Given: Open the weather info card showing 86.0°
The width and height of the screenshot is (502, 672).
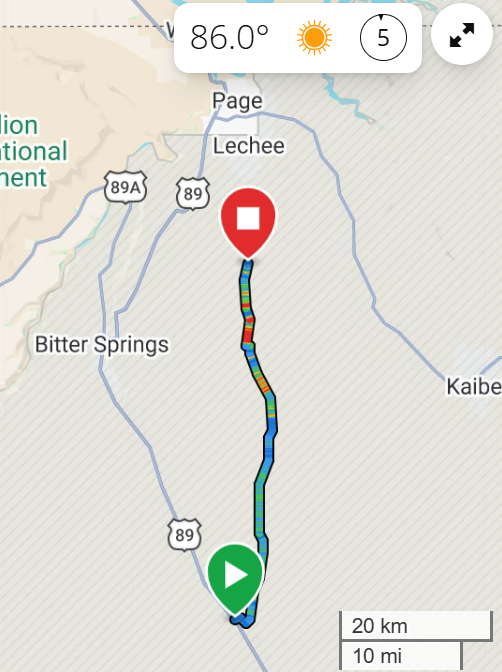Looking at the screenshot, I should (298, 38).
